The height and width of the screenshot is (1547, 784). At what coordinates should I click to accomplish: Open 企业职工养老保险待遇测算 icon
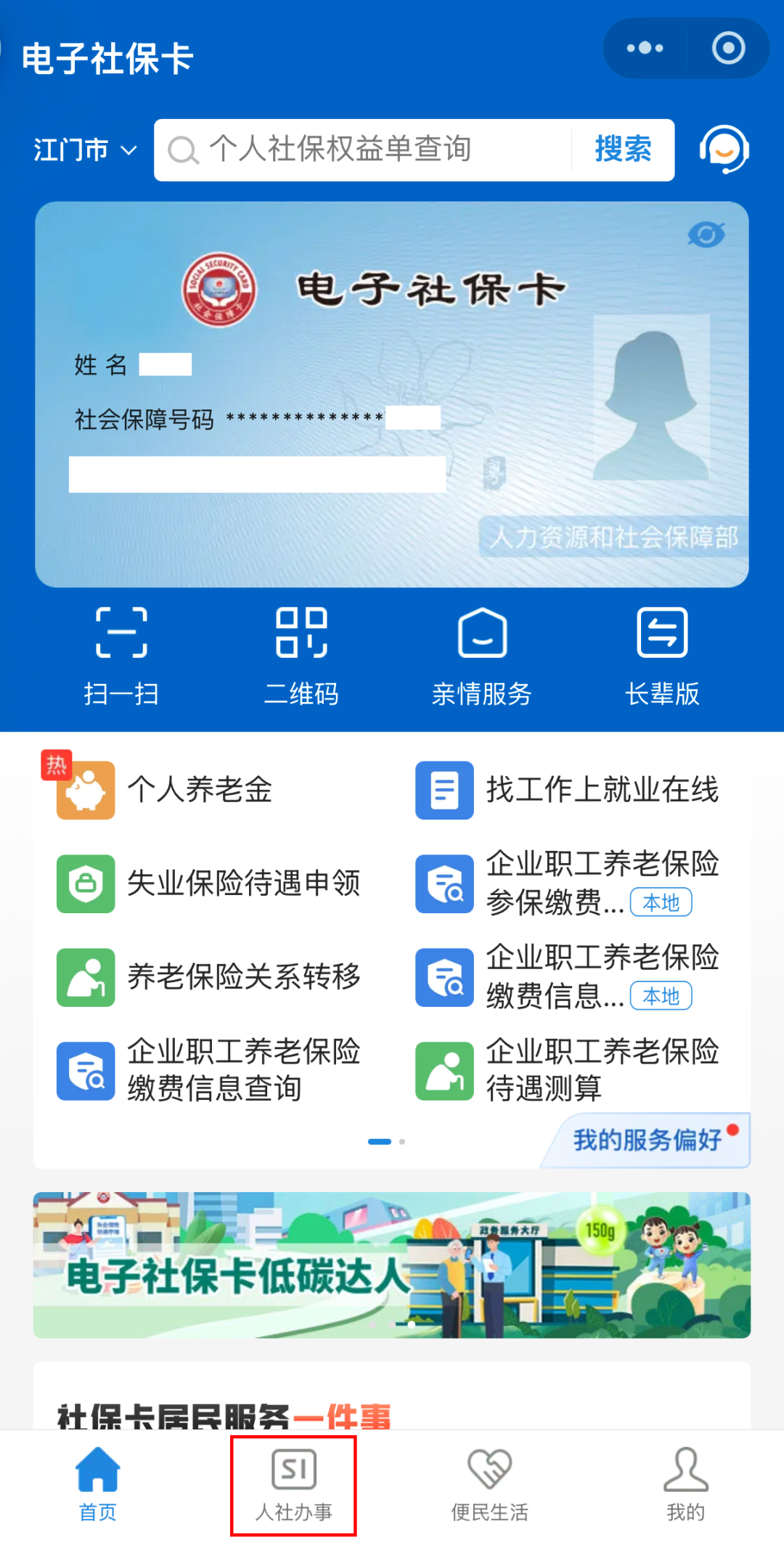tap(444, 1070)
